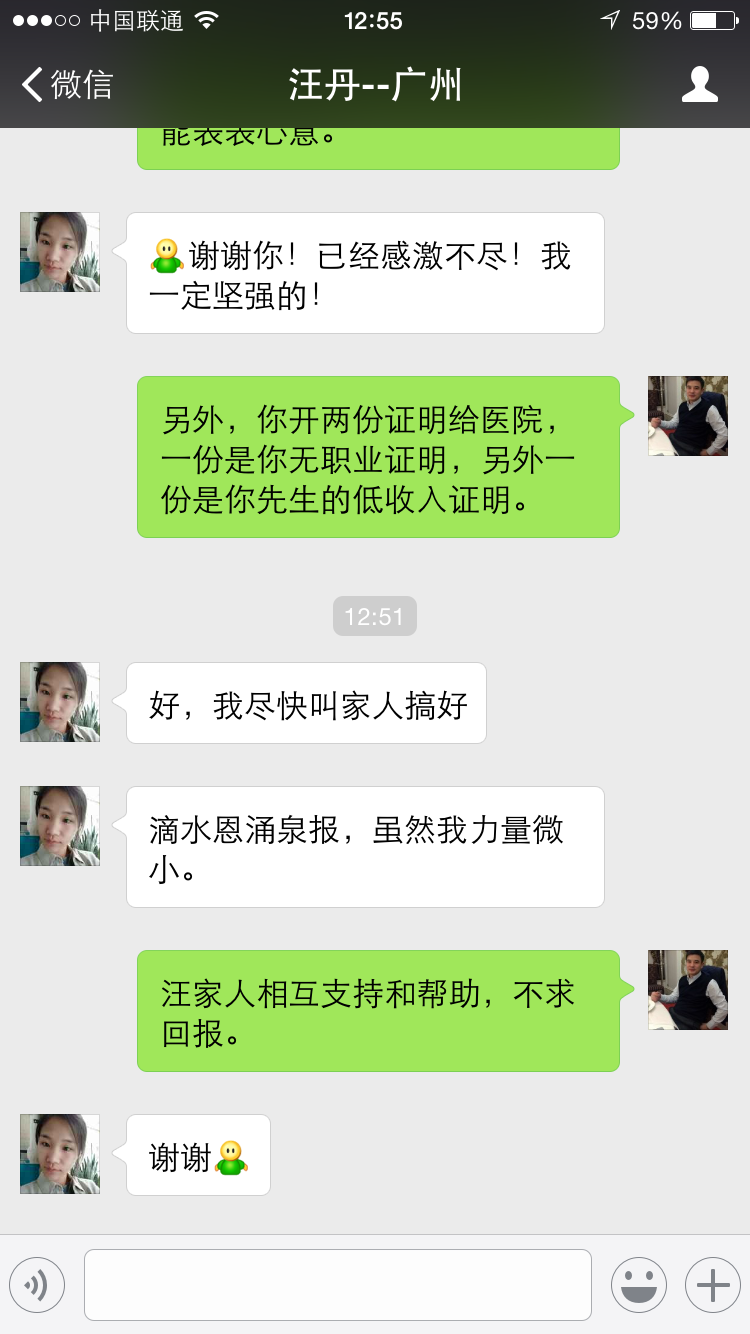Tap my avatar beside 另外 message
Image resolution: width=750 pixels, height=1334 pixels.
pyautogui.click(x=688, y=416)
